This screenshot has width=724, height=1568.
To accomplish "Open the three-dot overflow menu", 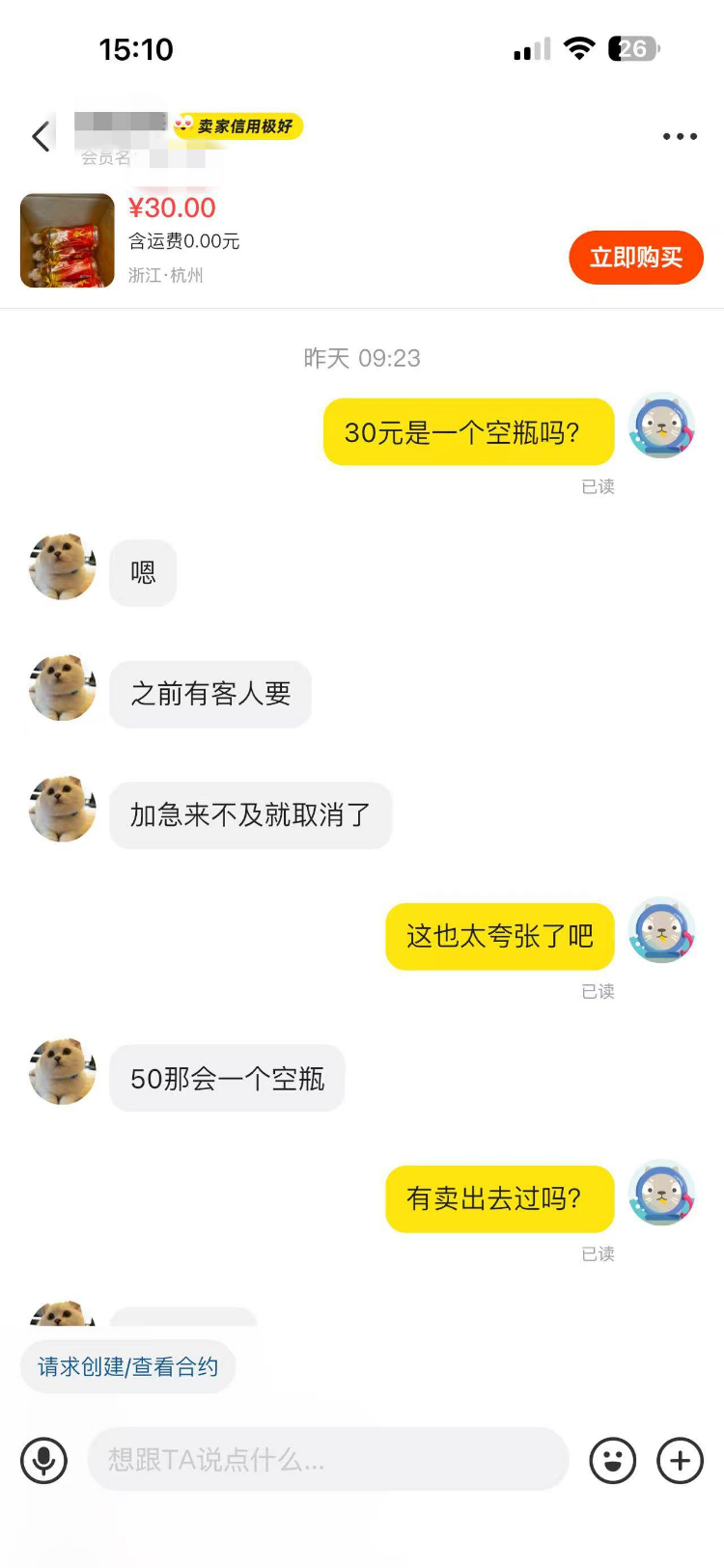I will coord(680,137).
